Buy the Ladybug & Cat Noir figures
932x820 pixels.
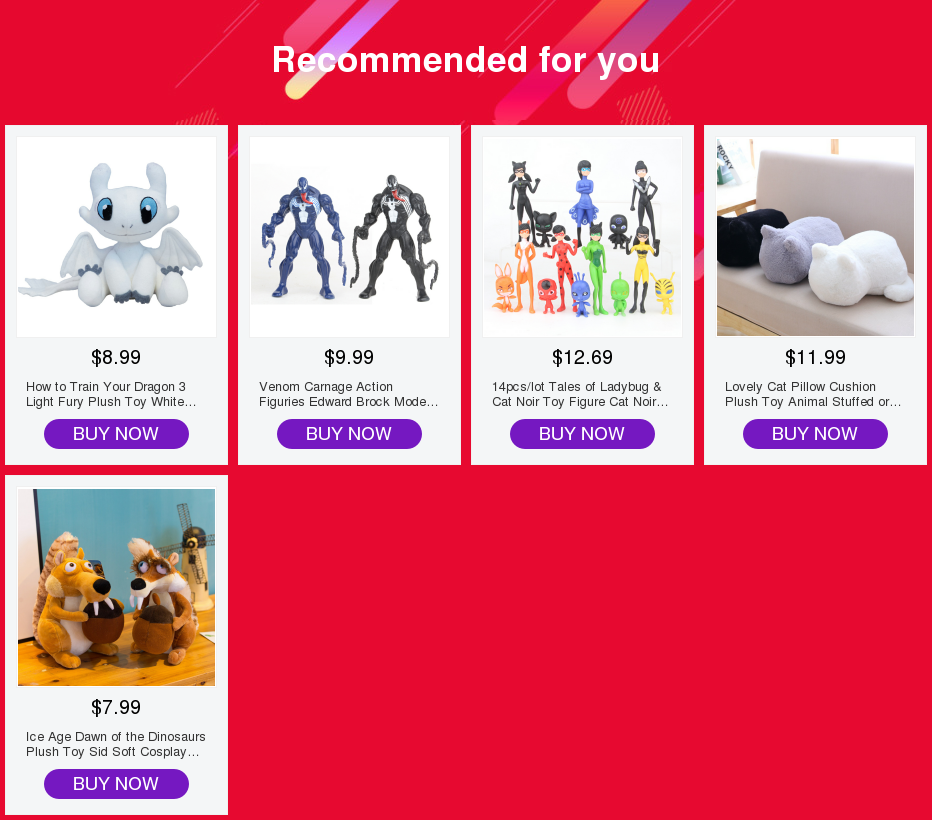click(582, 434)
